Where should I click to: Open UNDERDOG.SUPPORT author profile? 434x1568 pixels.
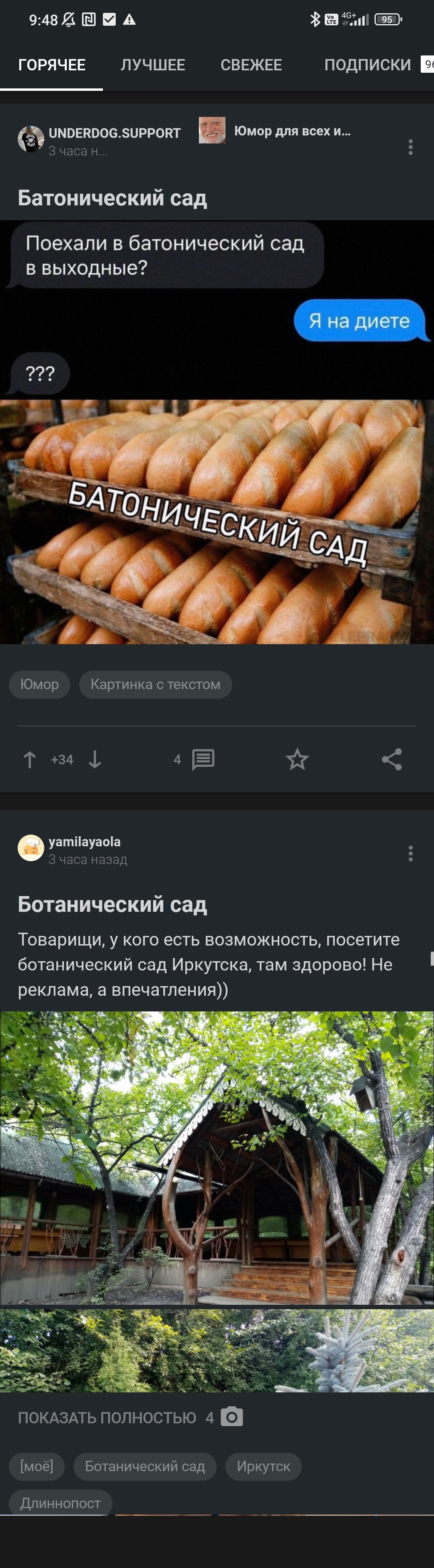point(114,133)
